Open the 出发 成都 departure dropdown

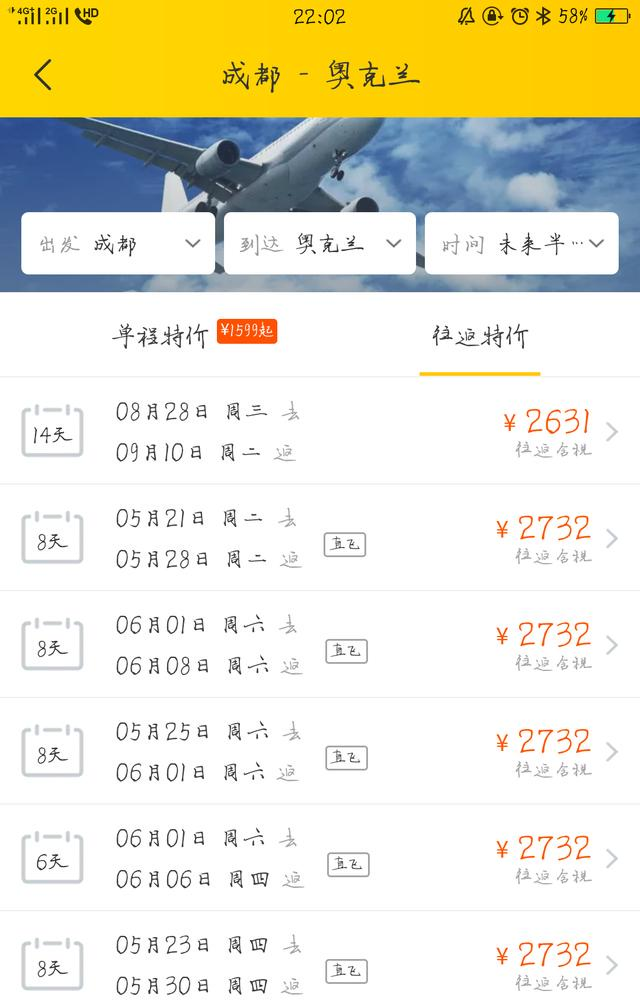[x=118, y=243]
